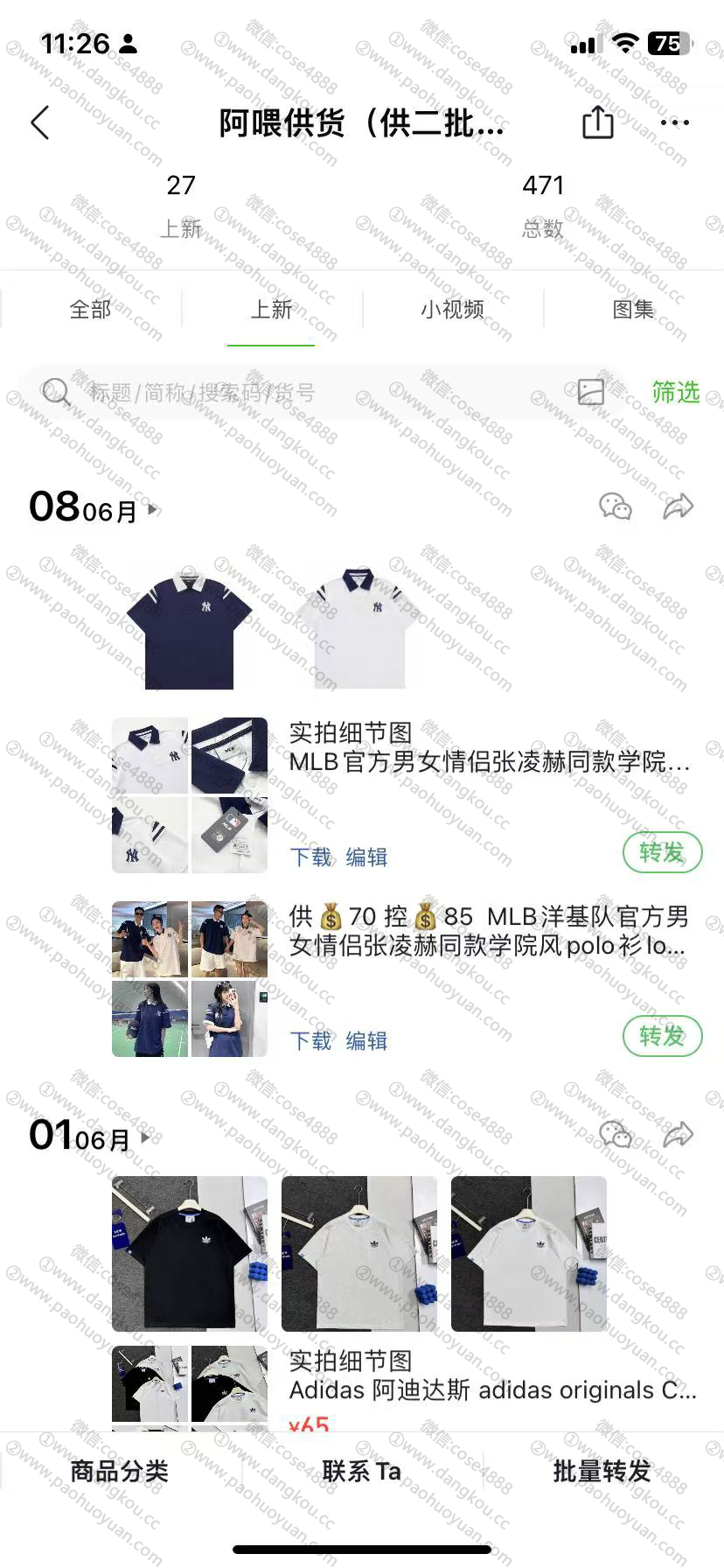Switch to the 图集 tab
Image resolution: width=724 pixels, height=1568 pixels.
click(633, 310)
